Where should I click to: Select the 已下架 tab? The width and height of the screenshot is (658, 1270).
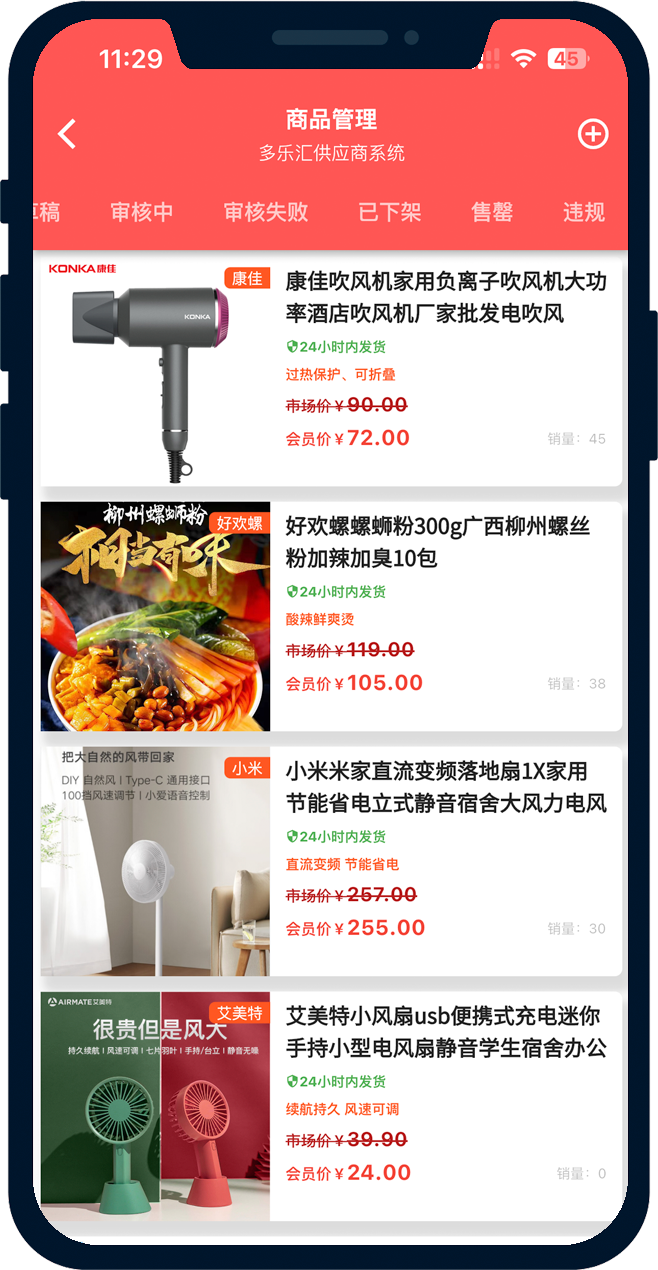coord(390,212)
